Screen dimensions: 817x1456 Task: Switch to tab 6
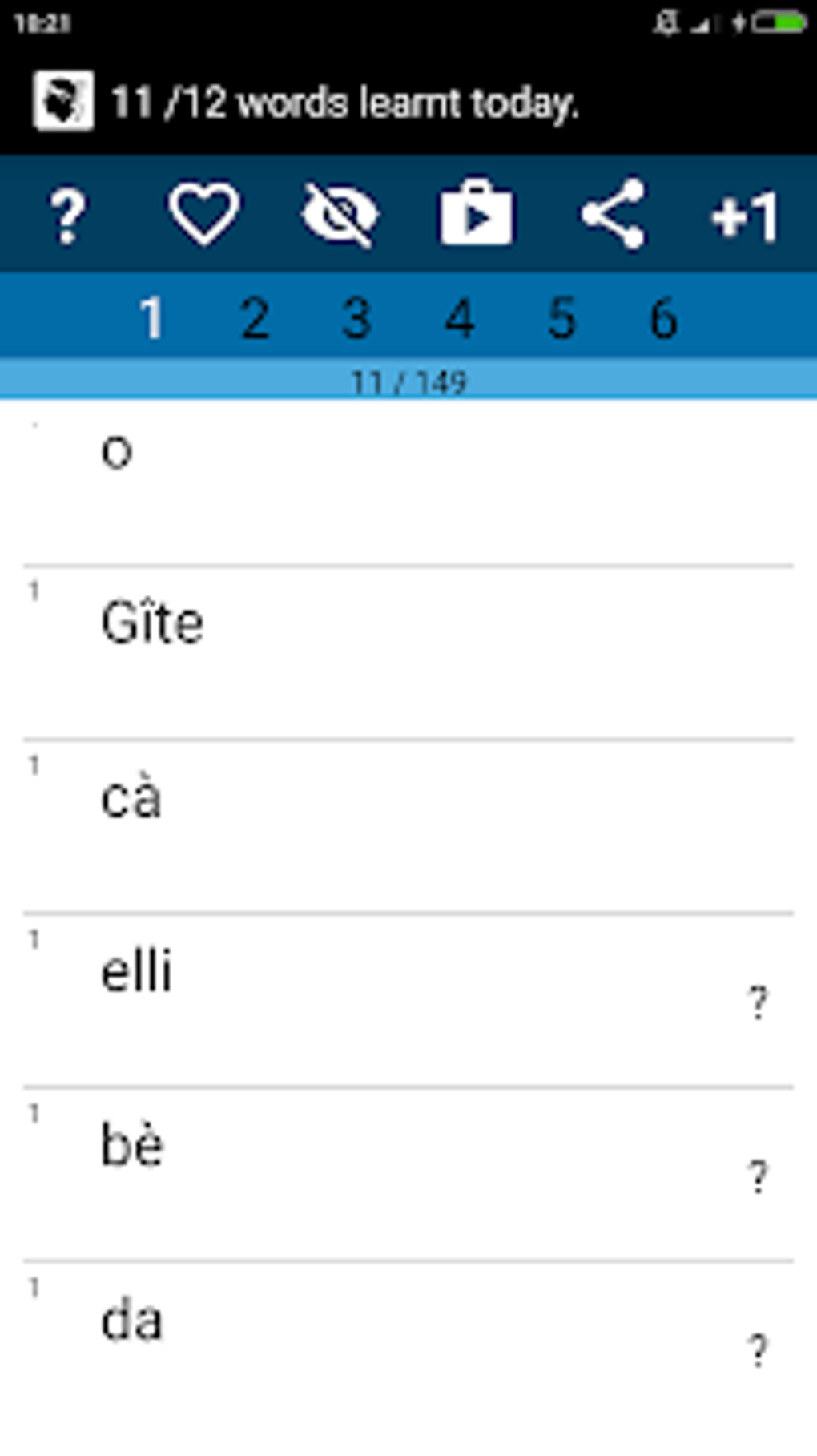[x=663, y=317]
